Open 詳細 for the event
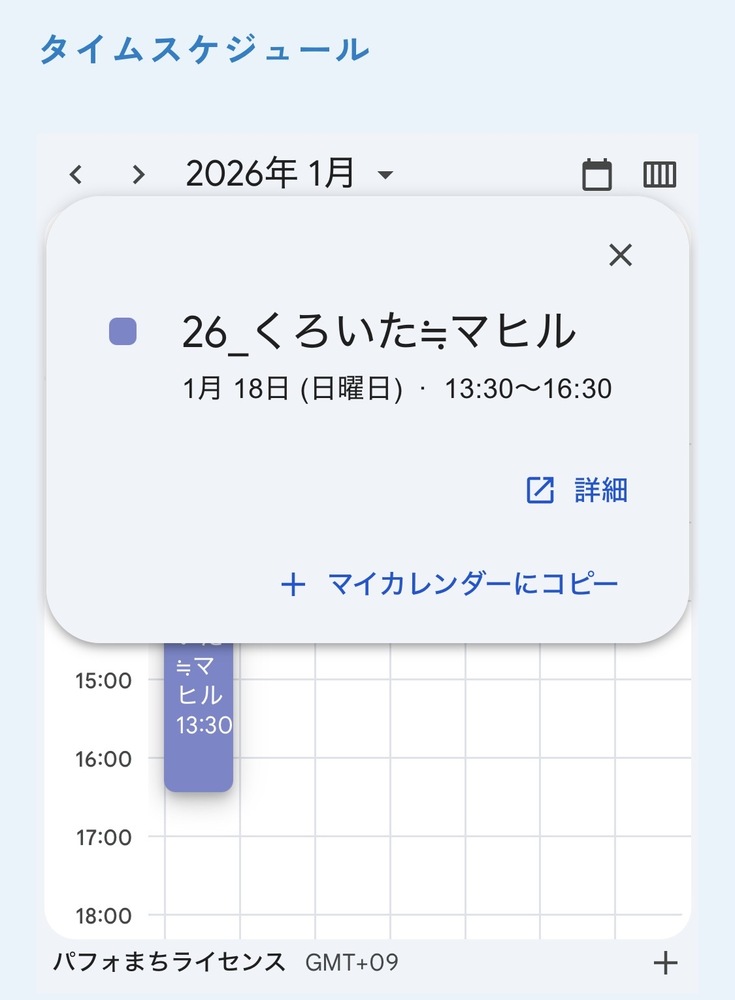735x1000 pixels. point(578,490)
